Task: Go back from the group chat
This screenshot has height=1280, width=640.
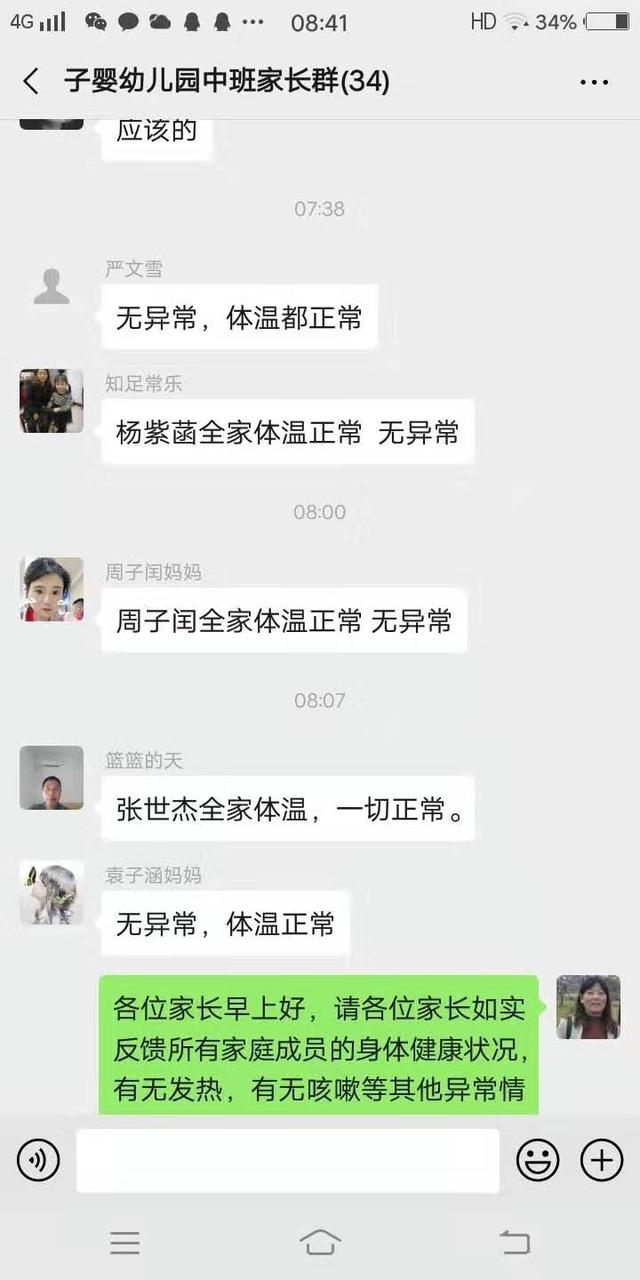Action: click(x=31, y=81)
